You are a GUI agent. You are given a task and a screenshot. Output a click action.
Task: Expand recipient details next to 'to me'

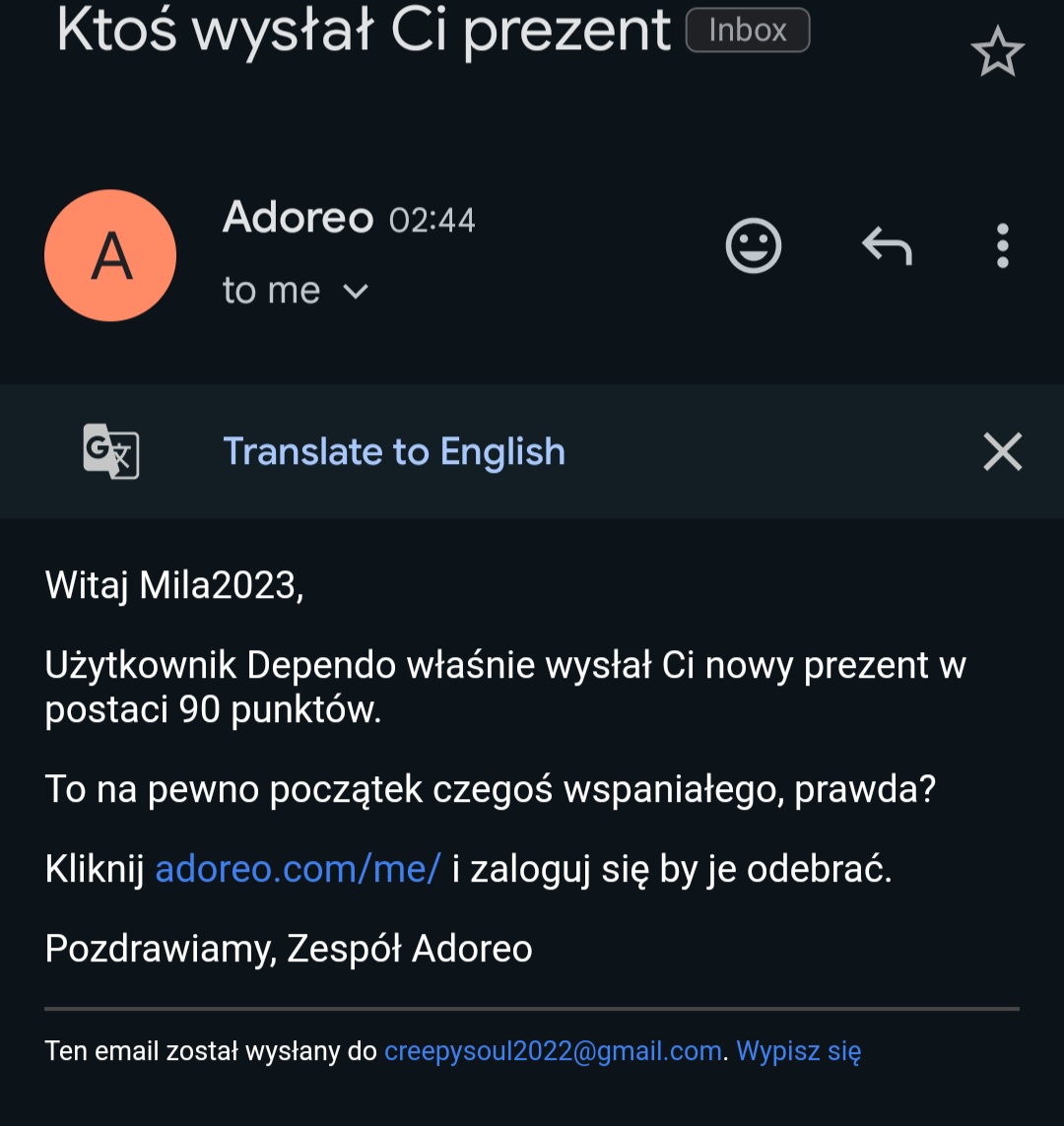coord(355,292)
